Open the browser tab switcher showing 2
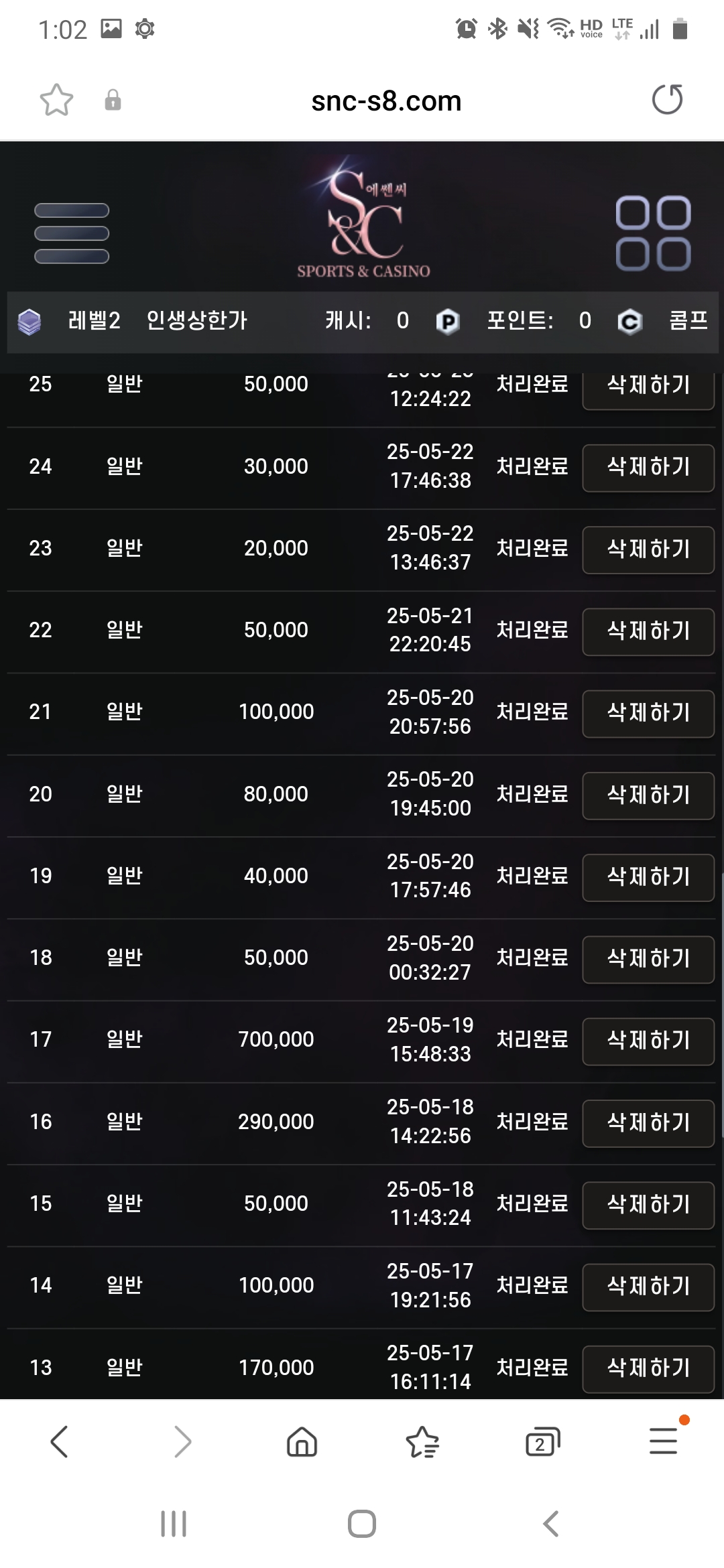Image resolution: width=724 pixels, height=1568 pixels. coord(542,1442)
